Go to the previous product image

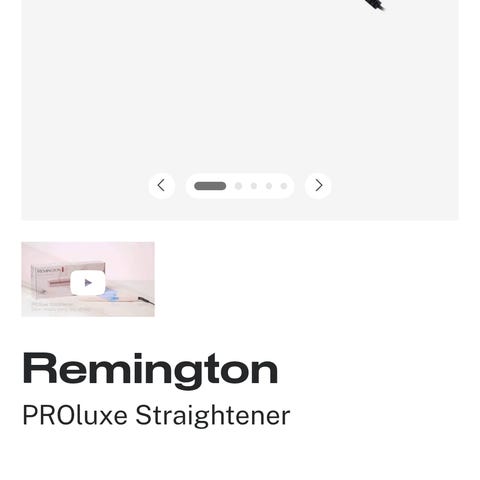tap(162, 186)
